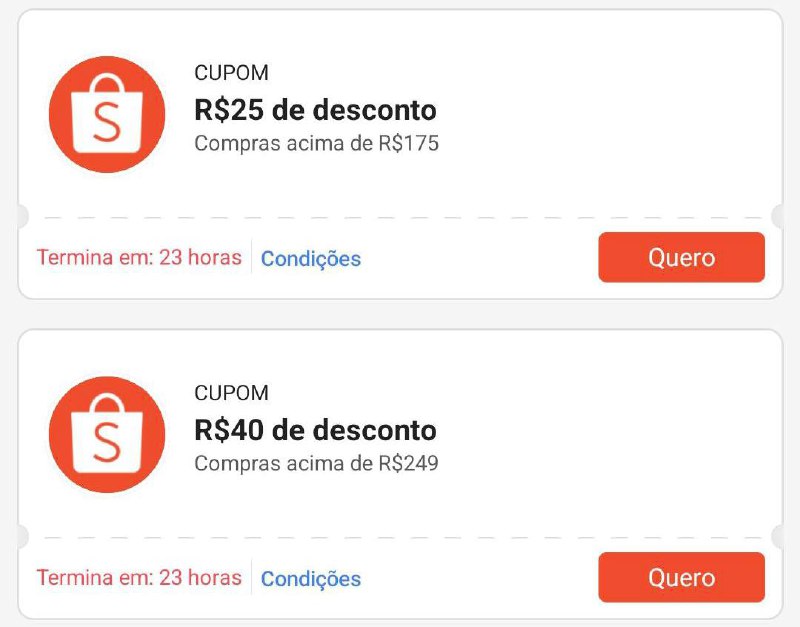Open Condições for the R$25 coupon
Image resolution: width=800 pixels, height=627 pixels.
tap(311, 259)
